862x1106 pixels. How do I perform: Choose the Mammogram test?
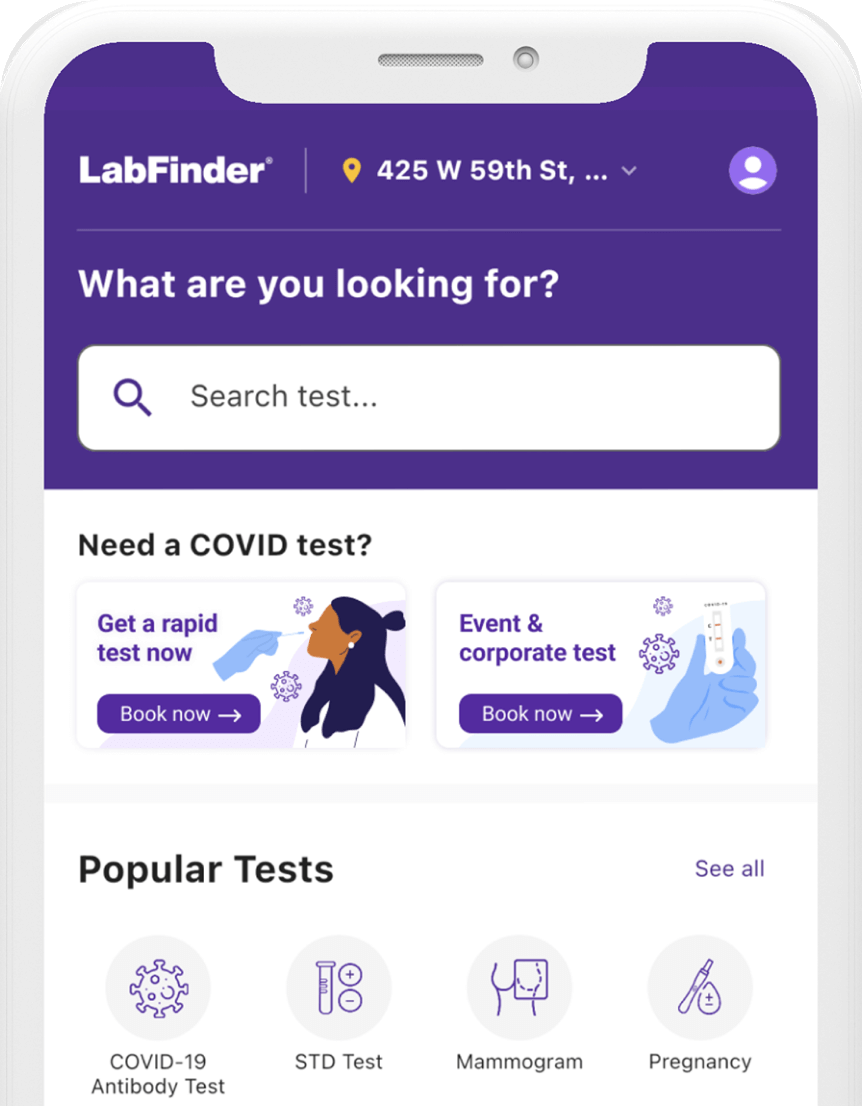(519, 988)
